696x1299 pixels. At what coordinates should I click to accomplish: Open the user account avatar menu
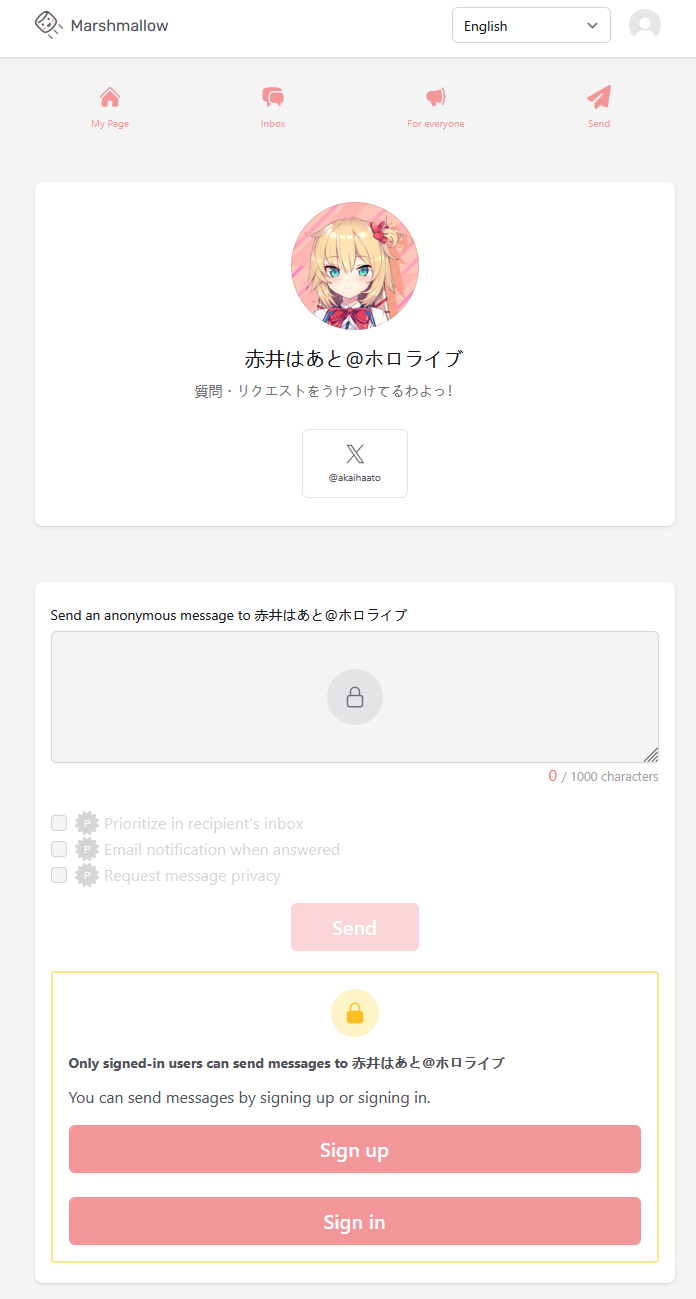click(x=645, y=25)
